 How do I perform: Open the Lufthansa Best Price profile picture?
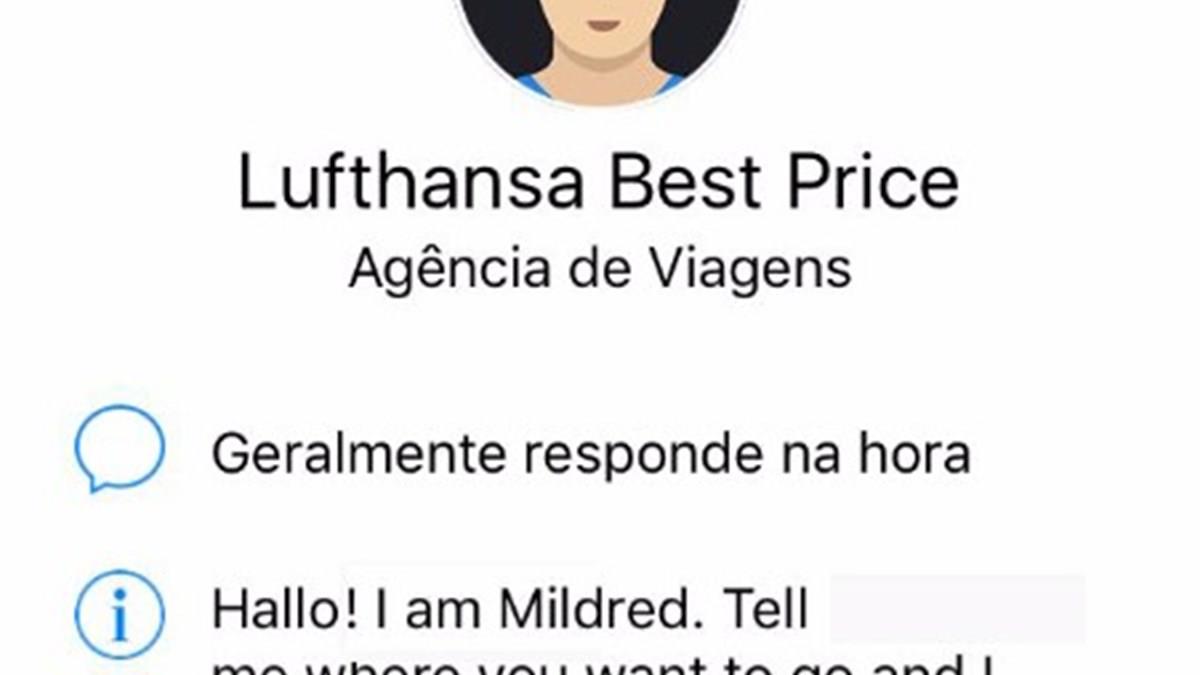click(x=600, y=40)
